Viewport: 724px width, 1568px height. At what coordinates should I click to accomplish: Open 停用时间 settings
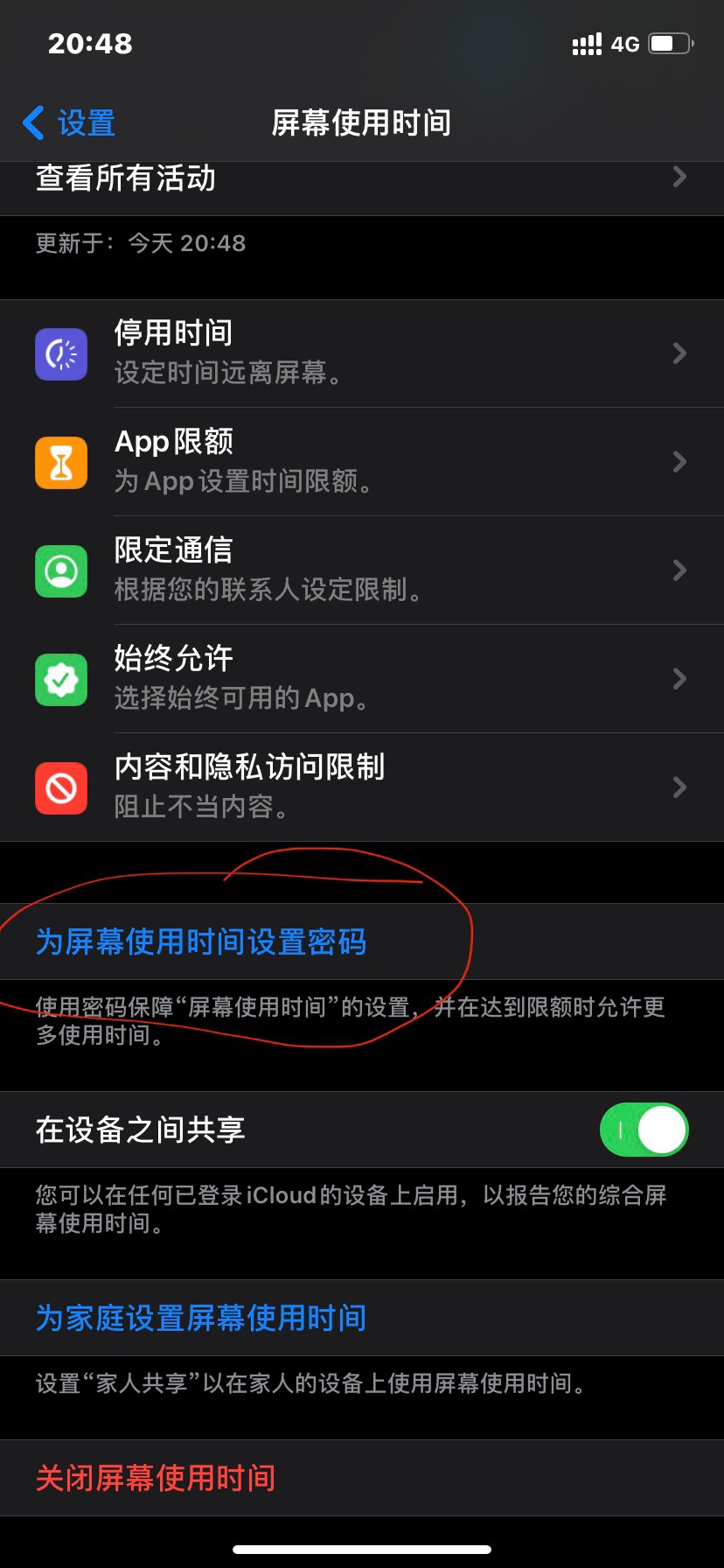click(350, 353)
